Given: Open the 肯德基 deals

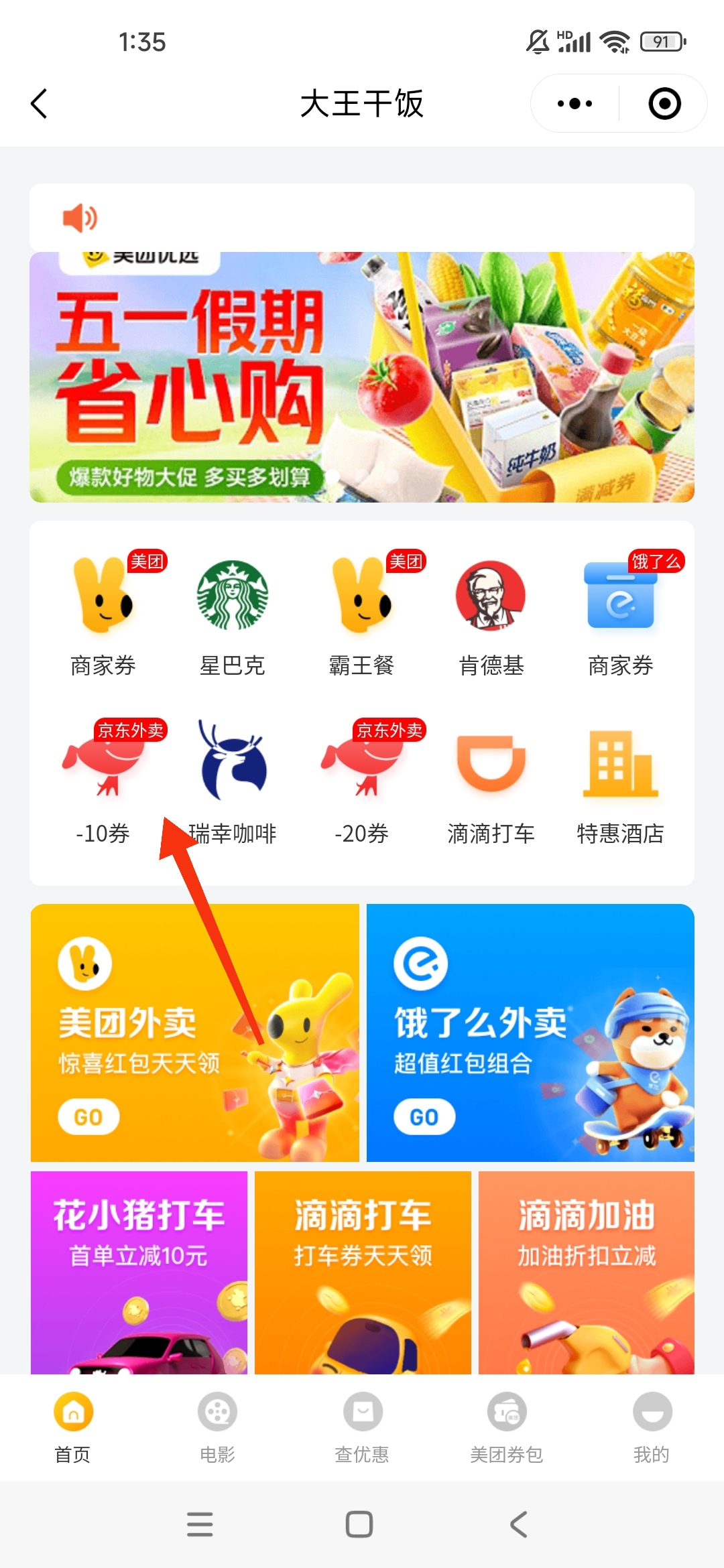Looking at the screenshot, I should click(491, 616).
